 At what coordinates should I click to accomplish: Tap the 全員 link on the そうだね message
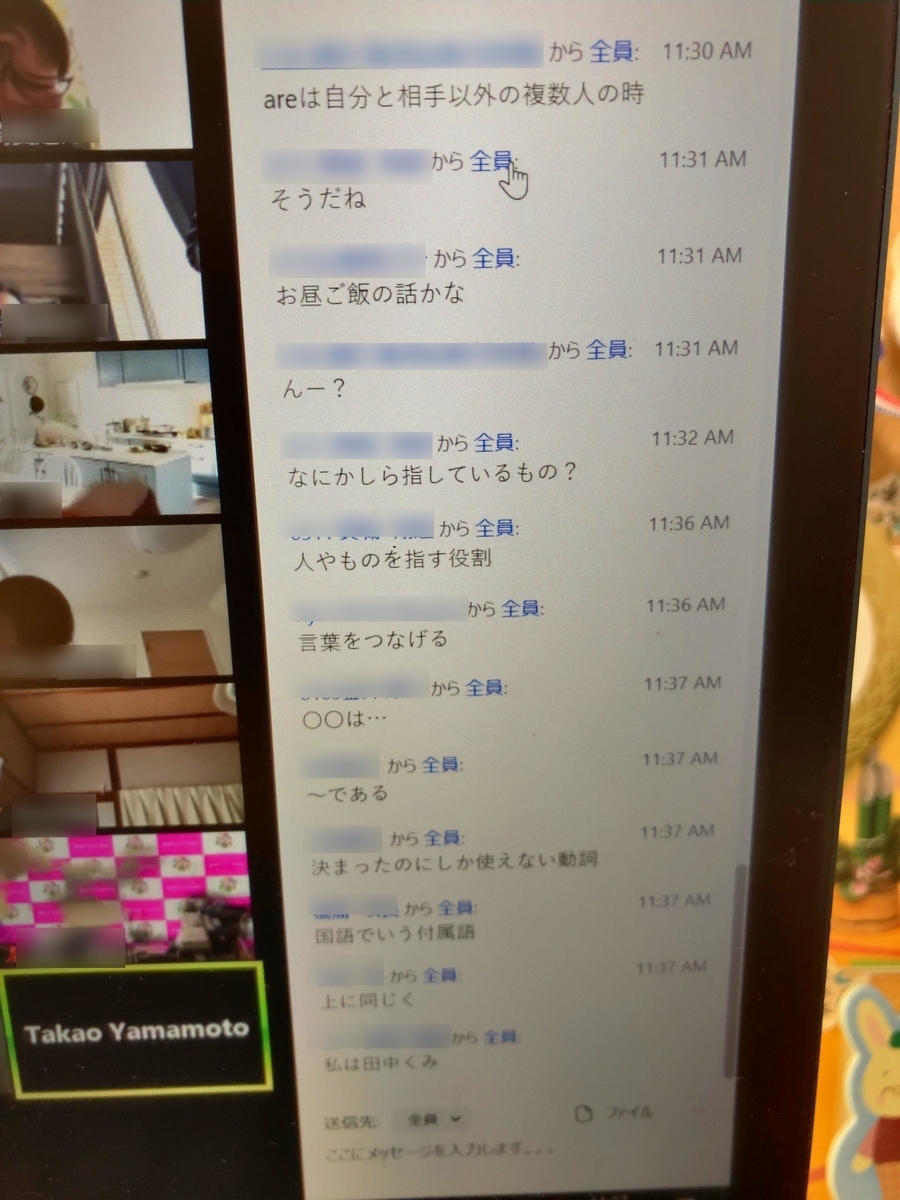(491, 161)
